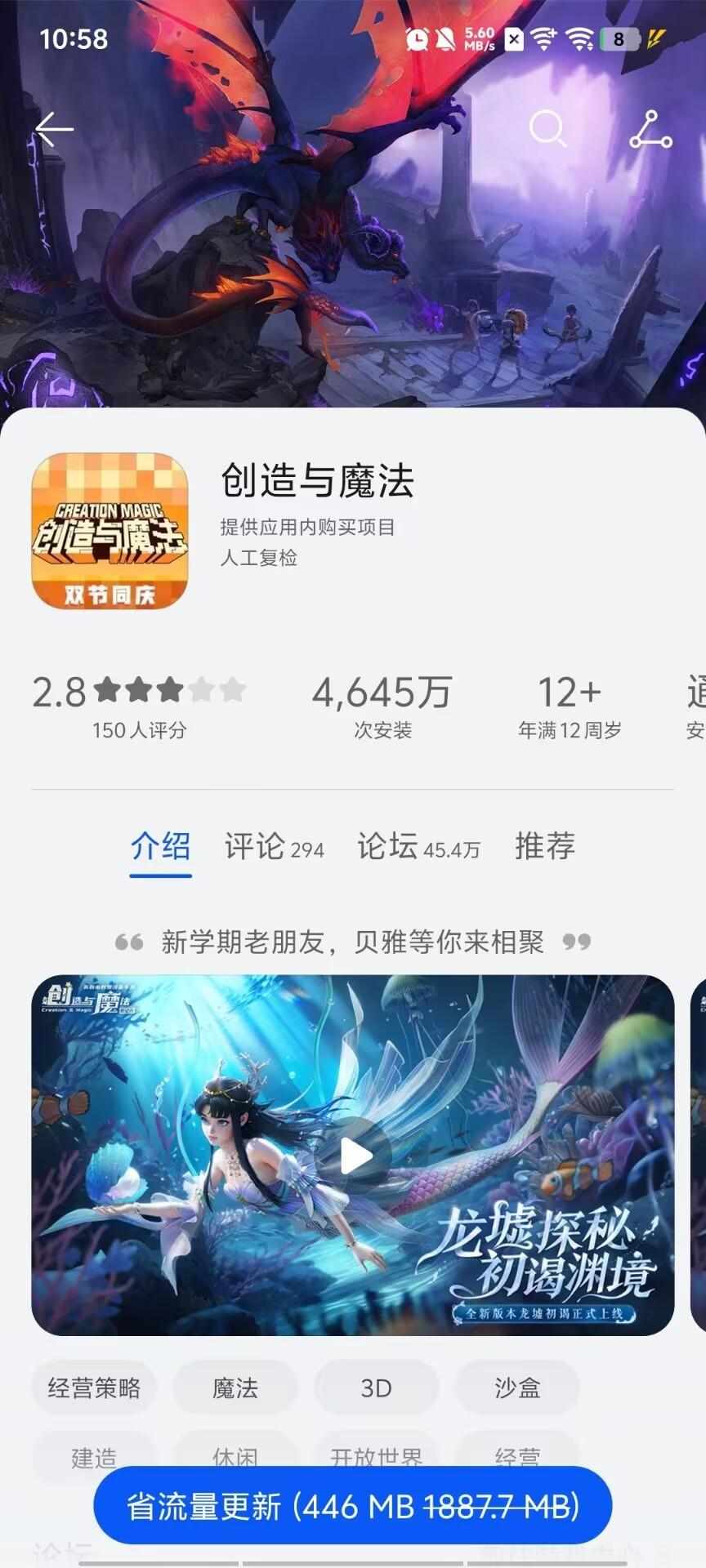Go back using the arrow icon
This screenshot has height=1568, width=706.
[54, 130]
